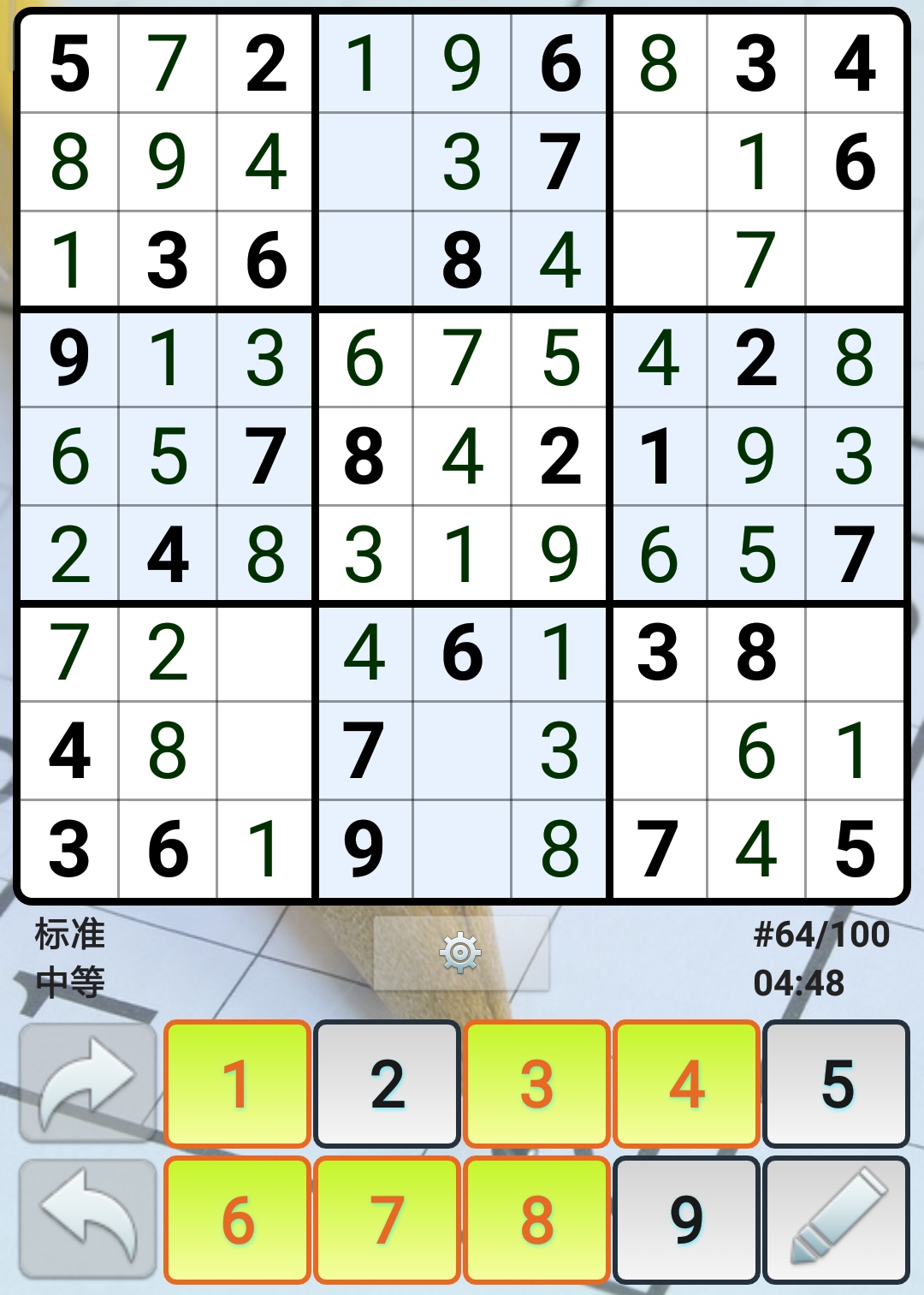Select number 2 on the keypad
The width and height of the screenshot is (924, 1295).
(388, 1084)
